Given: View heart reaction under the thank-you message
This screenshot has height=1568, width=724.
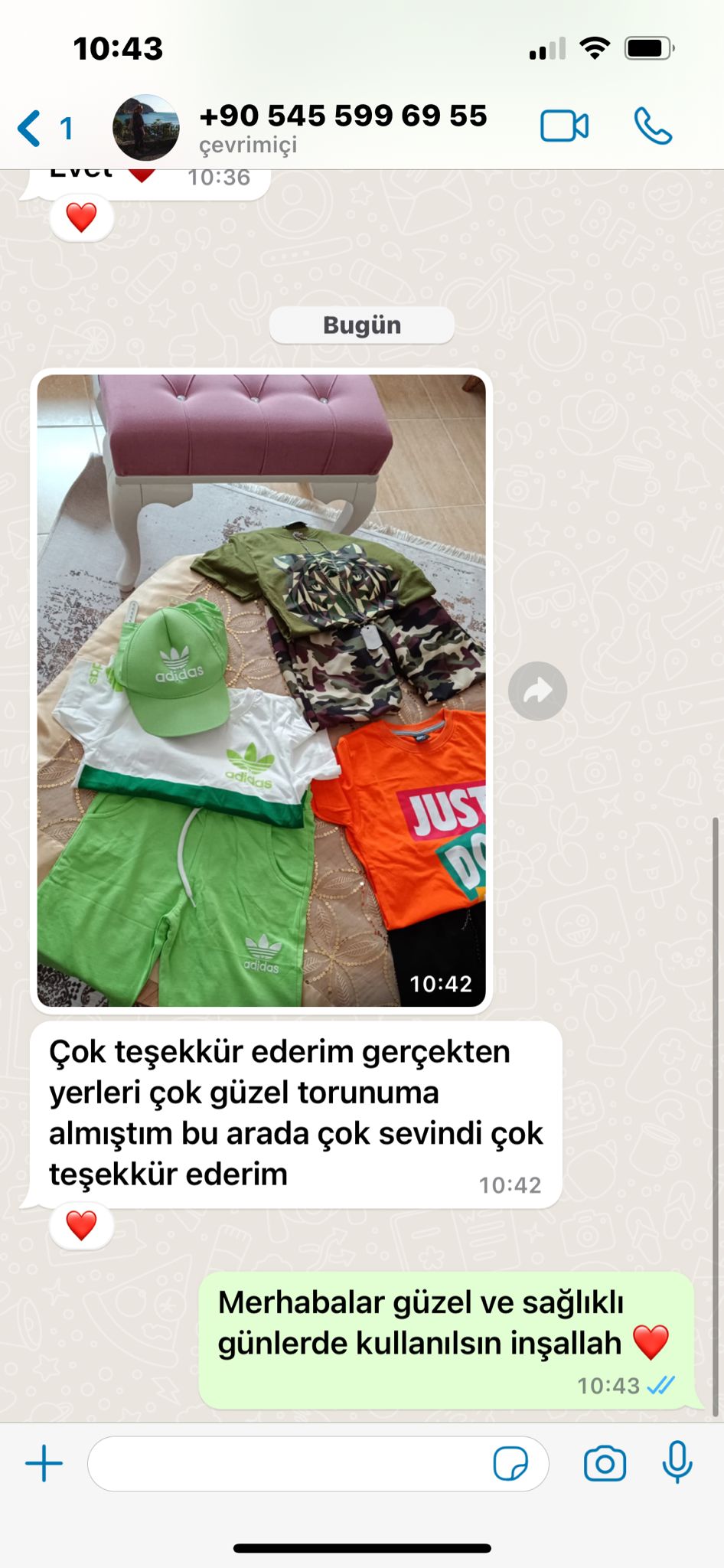Looking at the screenshot, I should pyautogui.click(x=81, y=1226).
